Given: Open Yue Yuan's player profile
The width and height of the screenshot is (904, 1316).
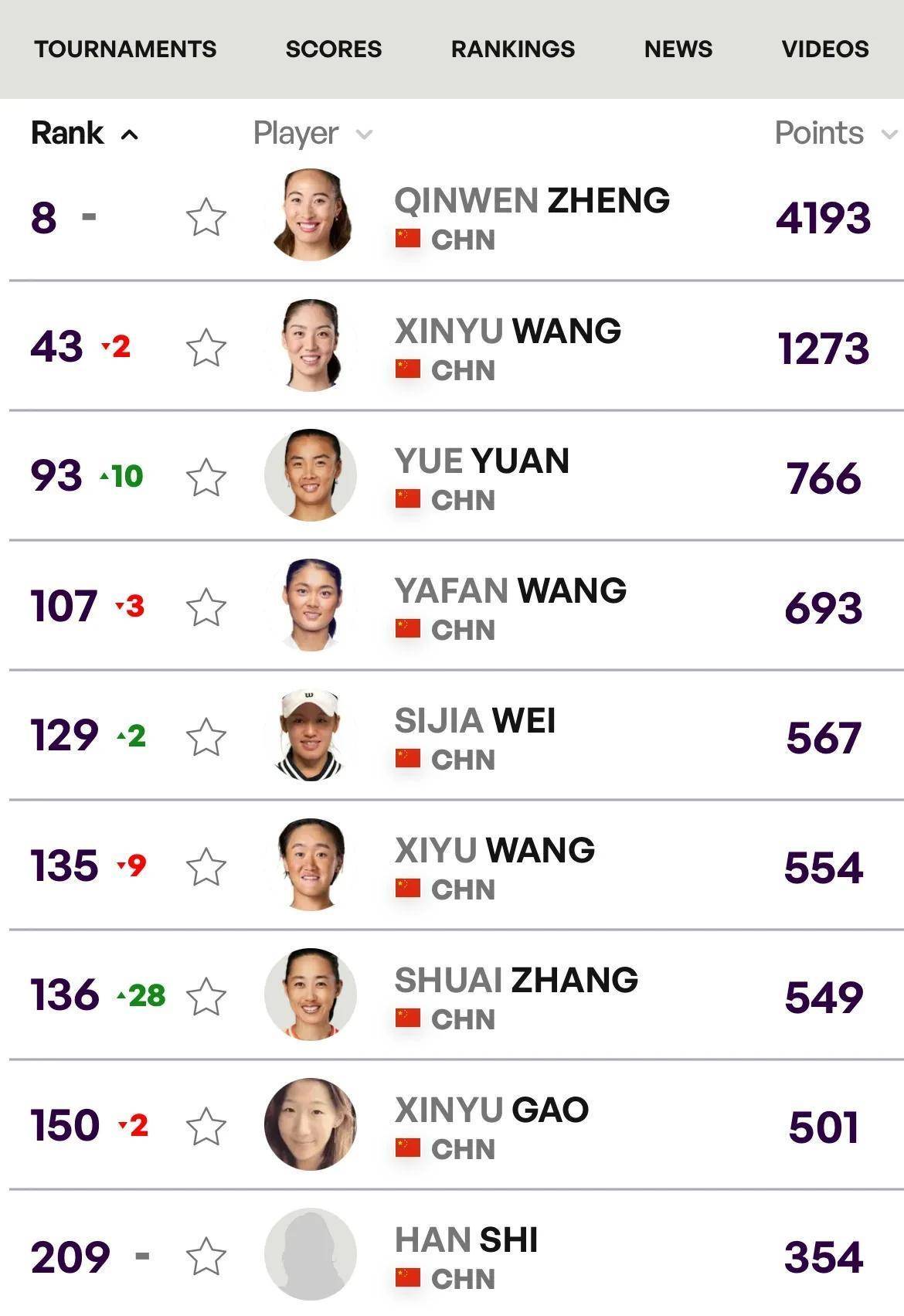Looking at the screenshot, I should (481, 461).
